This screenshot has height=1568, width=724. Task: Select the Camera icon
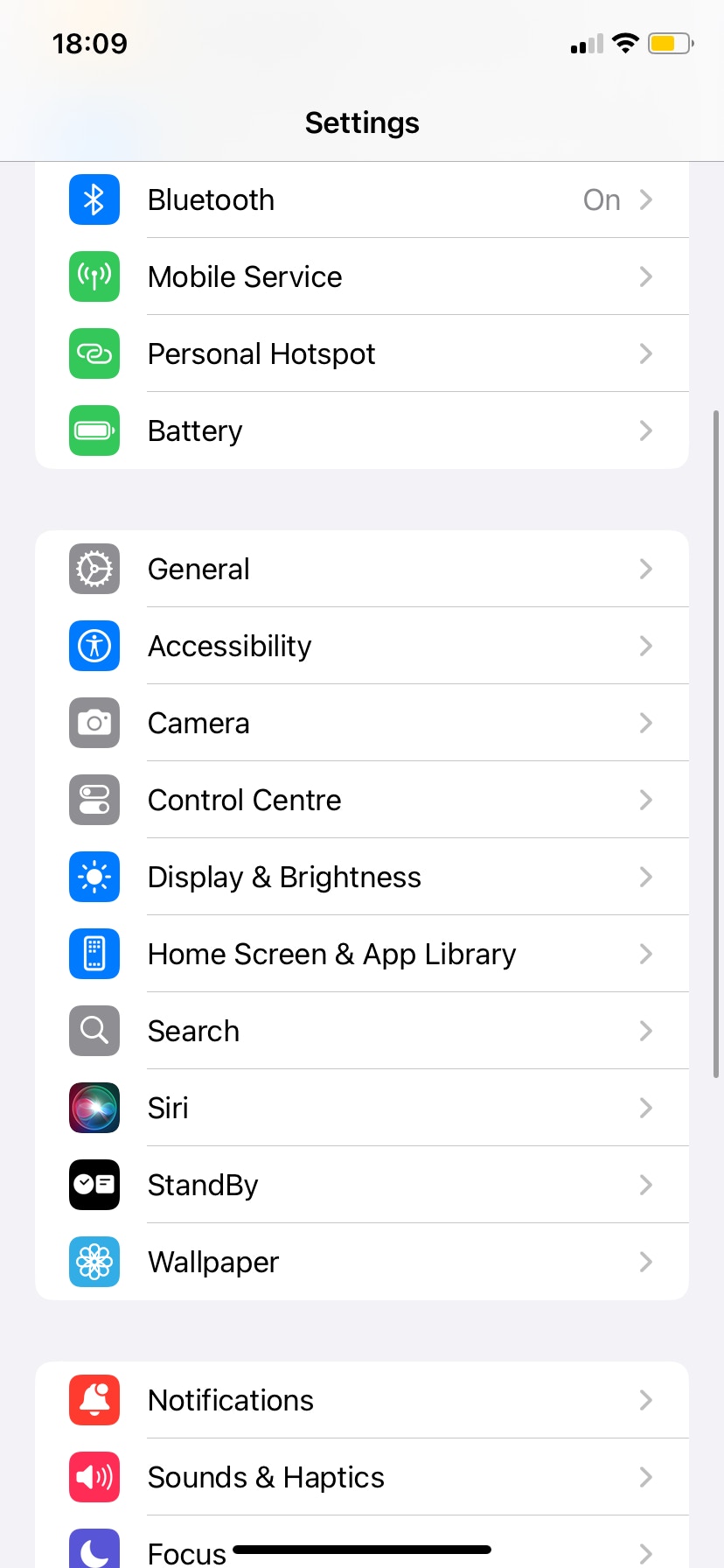pos(94,723)
